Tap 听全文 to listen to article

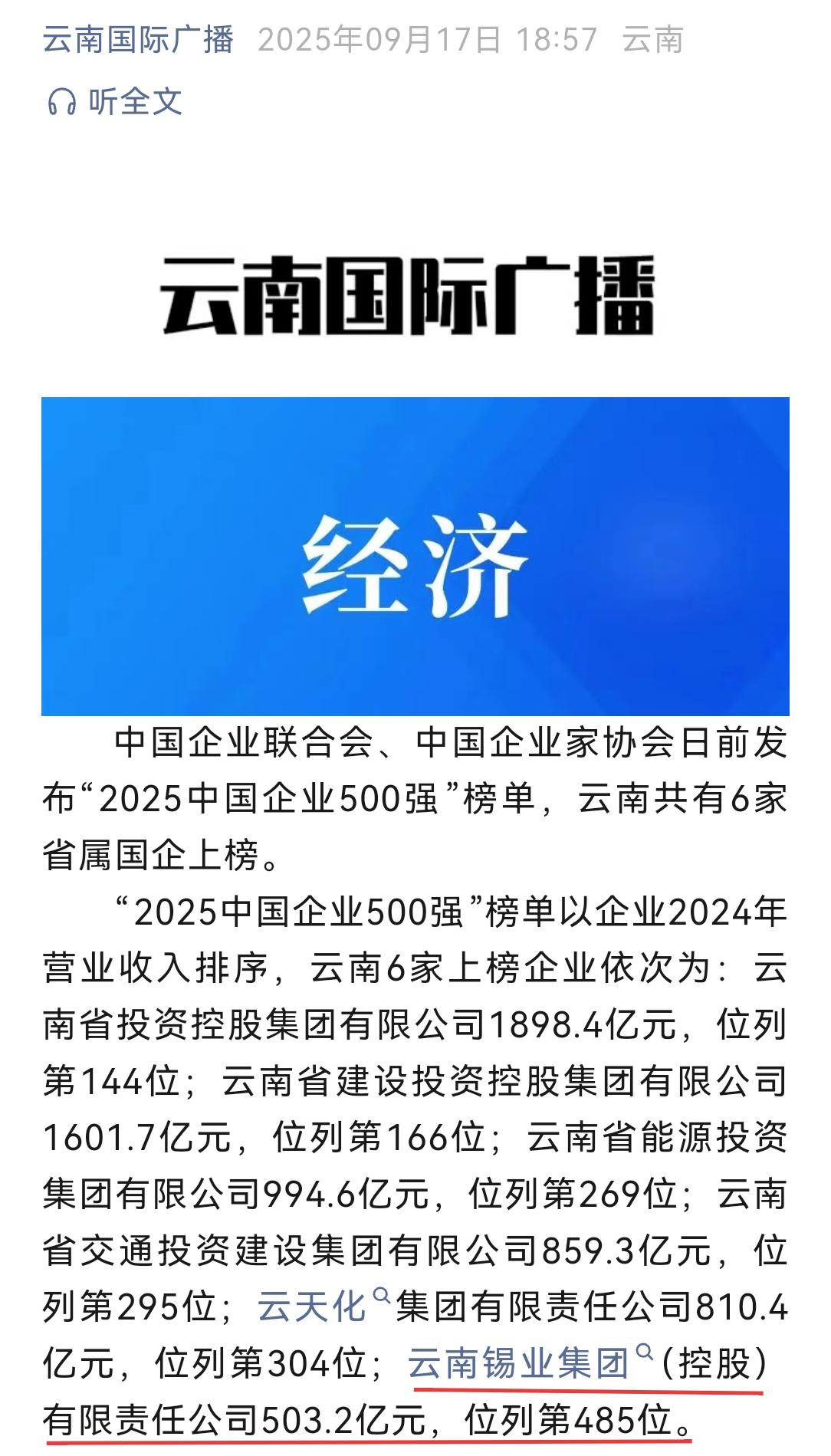(117, 101)
